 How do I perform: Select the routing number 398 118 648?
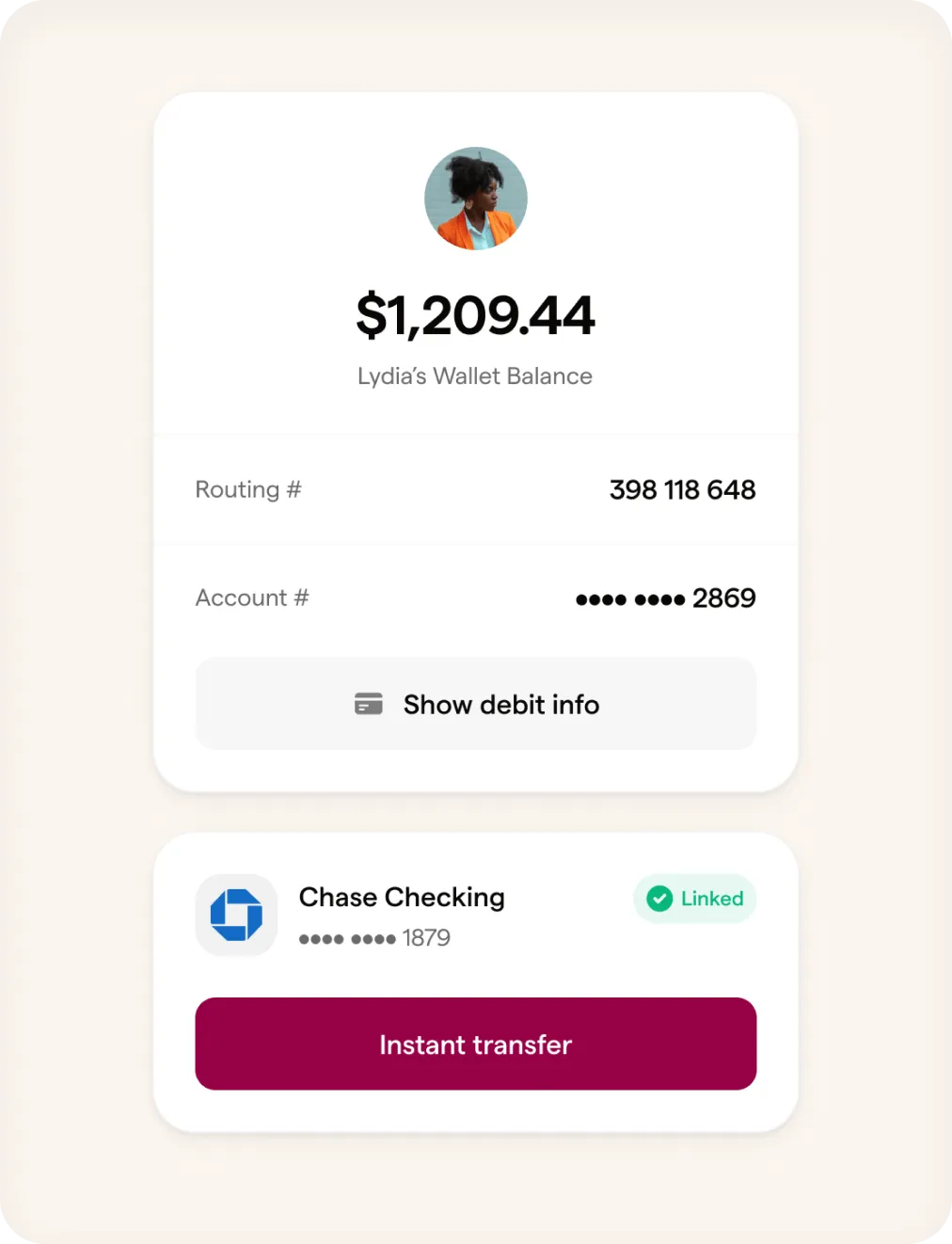(x=682, y=489)
